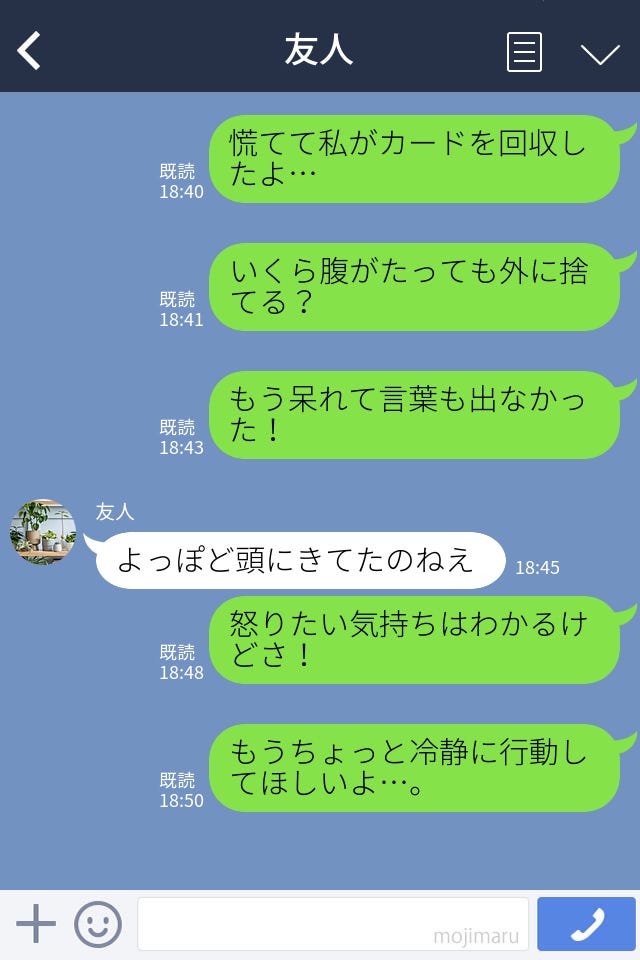Open the notes icon in header
Image resolution: width=640 pixels, height=960 pixels.
pyautogui.click(x=524, y=52)
